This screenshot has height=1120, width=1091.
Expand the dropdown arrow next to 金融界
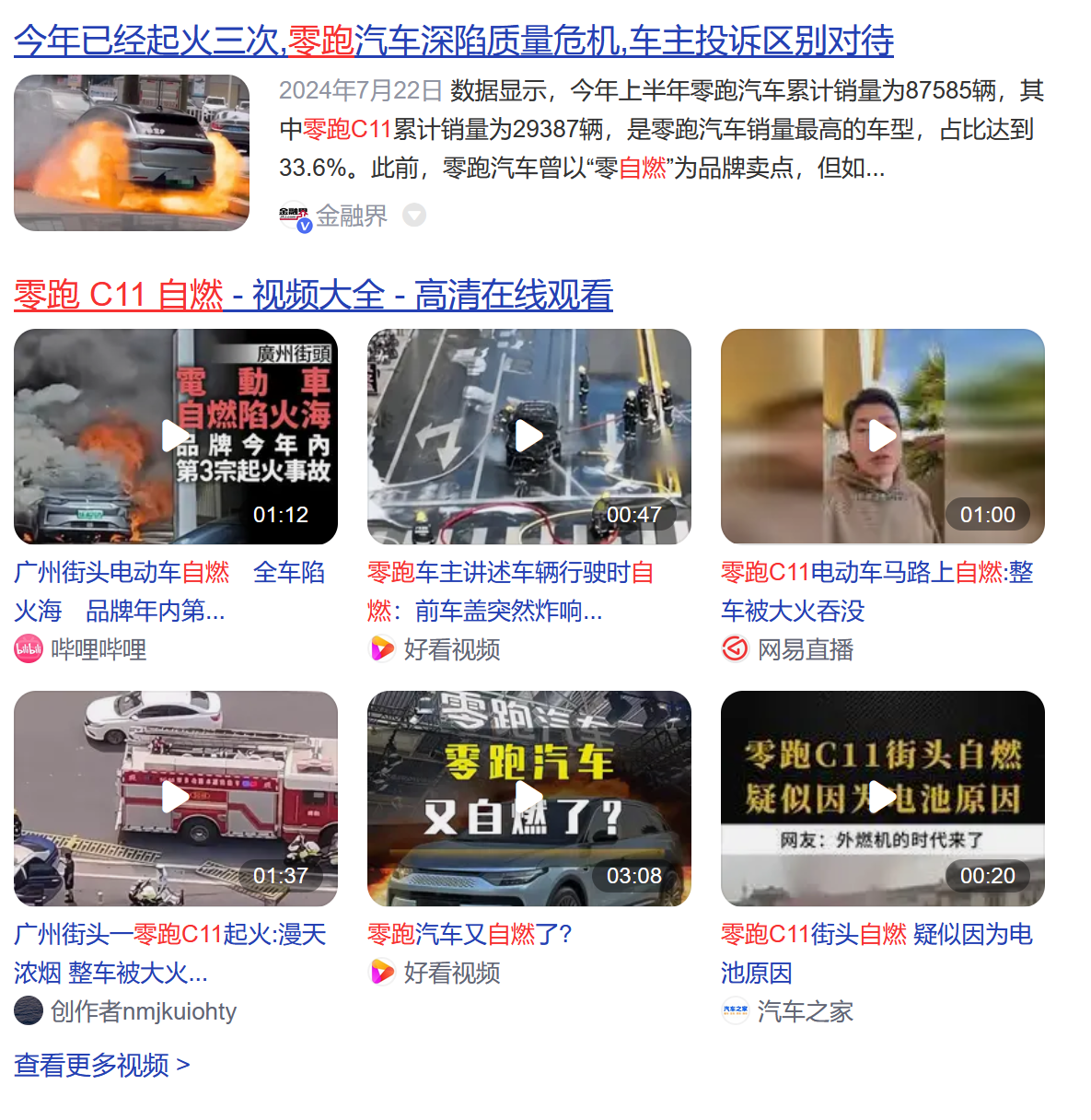(x=414, y=215)
